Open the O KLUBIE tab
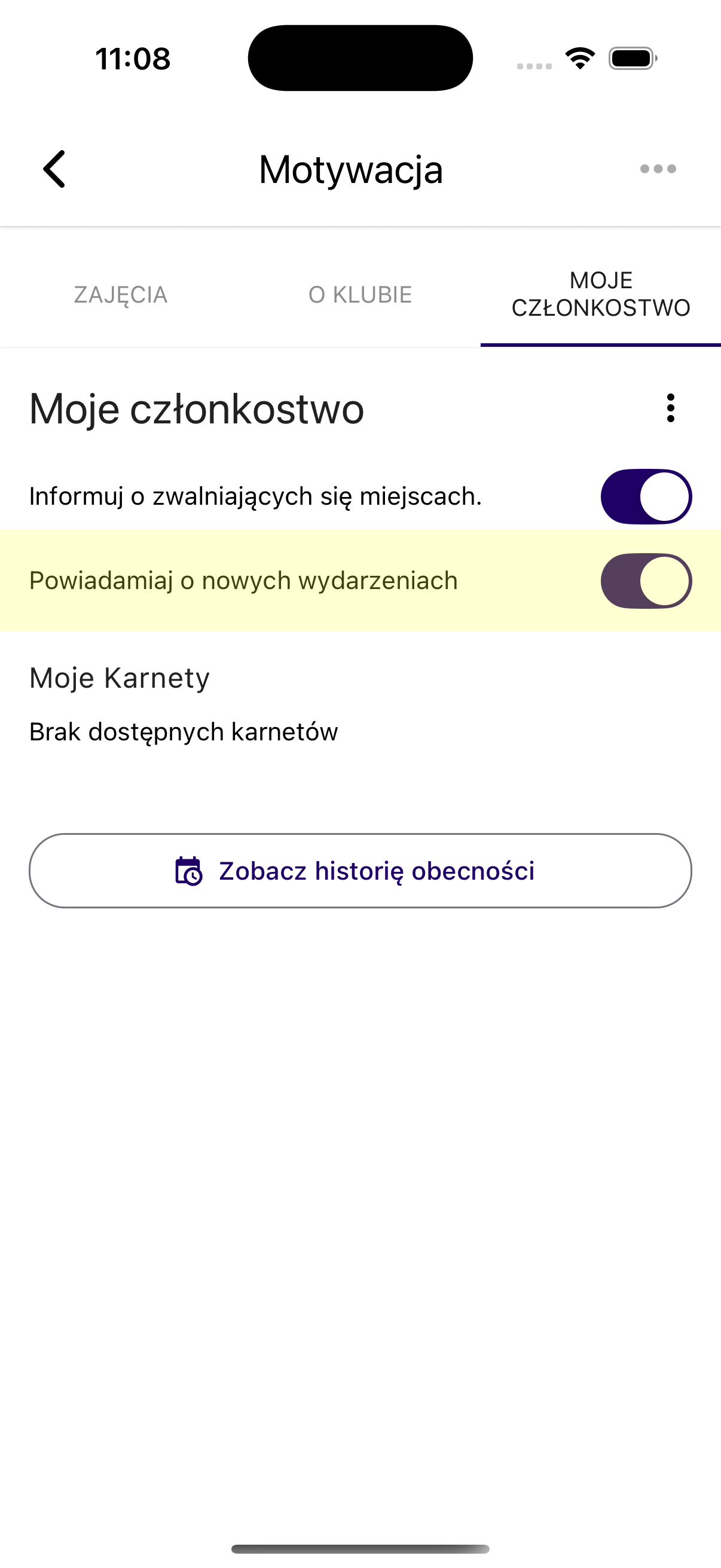 [x=361, y=295]
